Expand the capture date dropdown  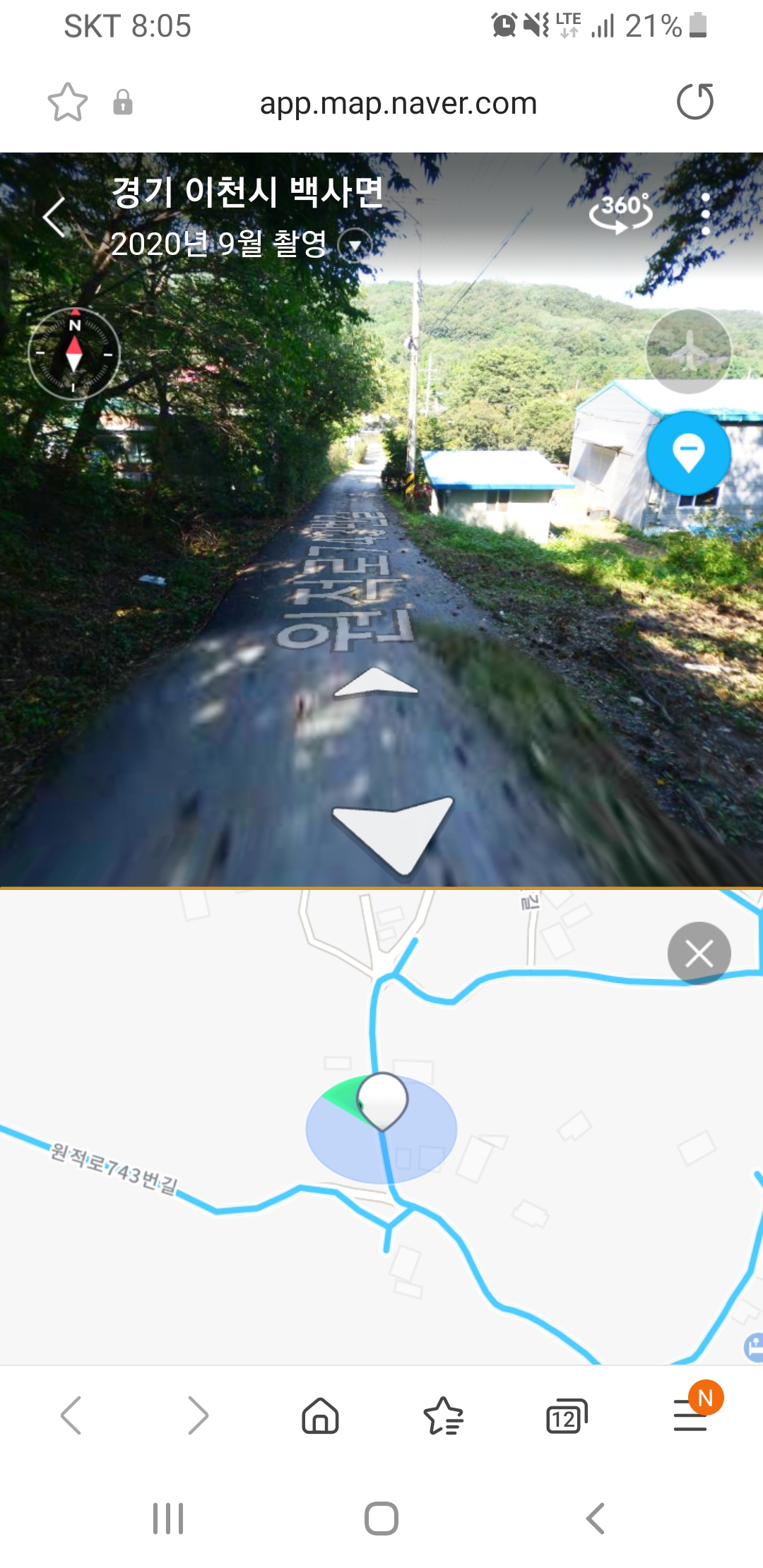[x=355, y=245]
